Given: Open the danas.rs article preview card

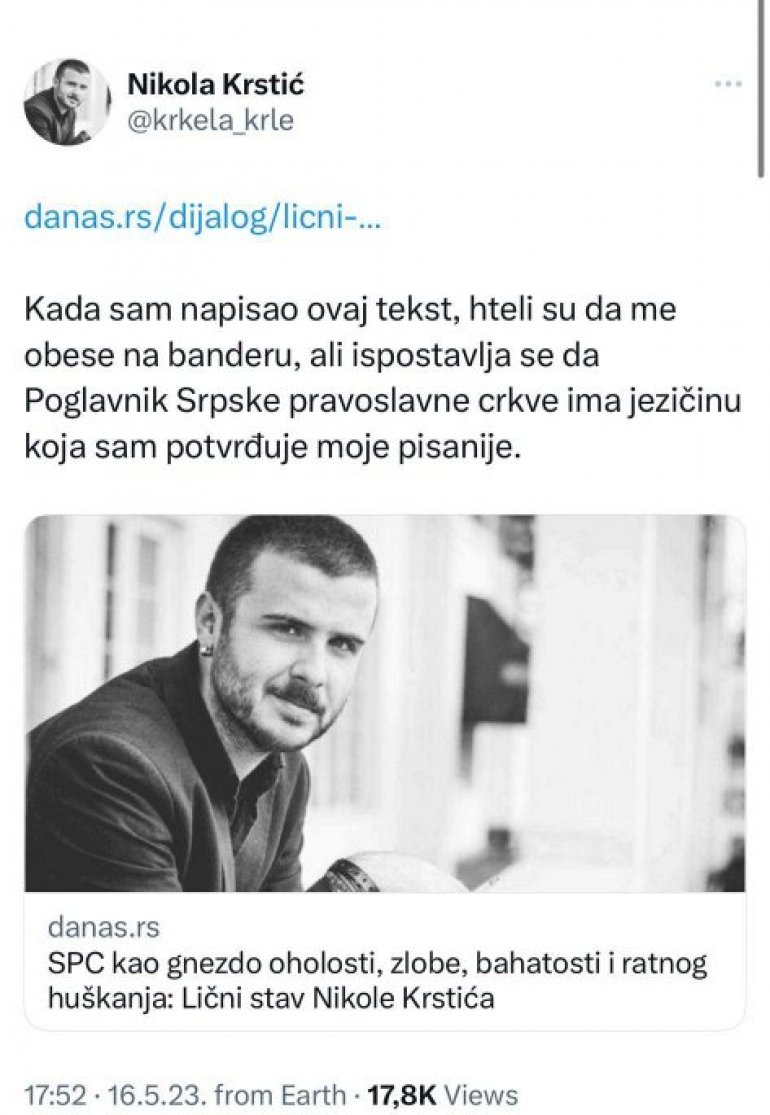Looking at the screenshot, I should [x=385, y=770].
